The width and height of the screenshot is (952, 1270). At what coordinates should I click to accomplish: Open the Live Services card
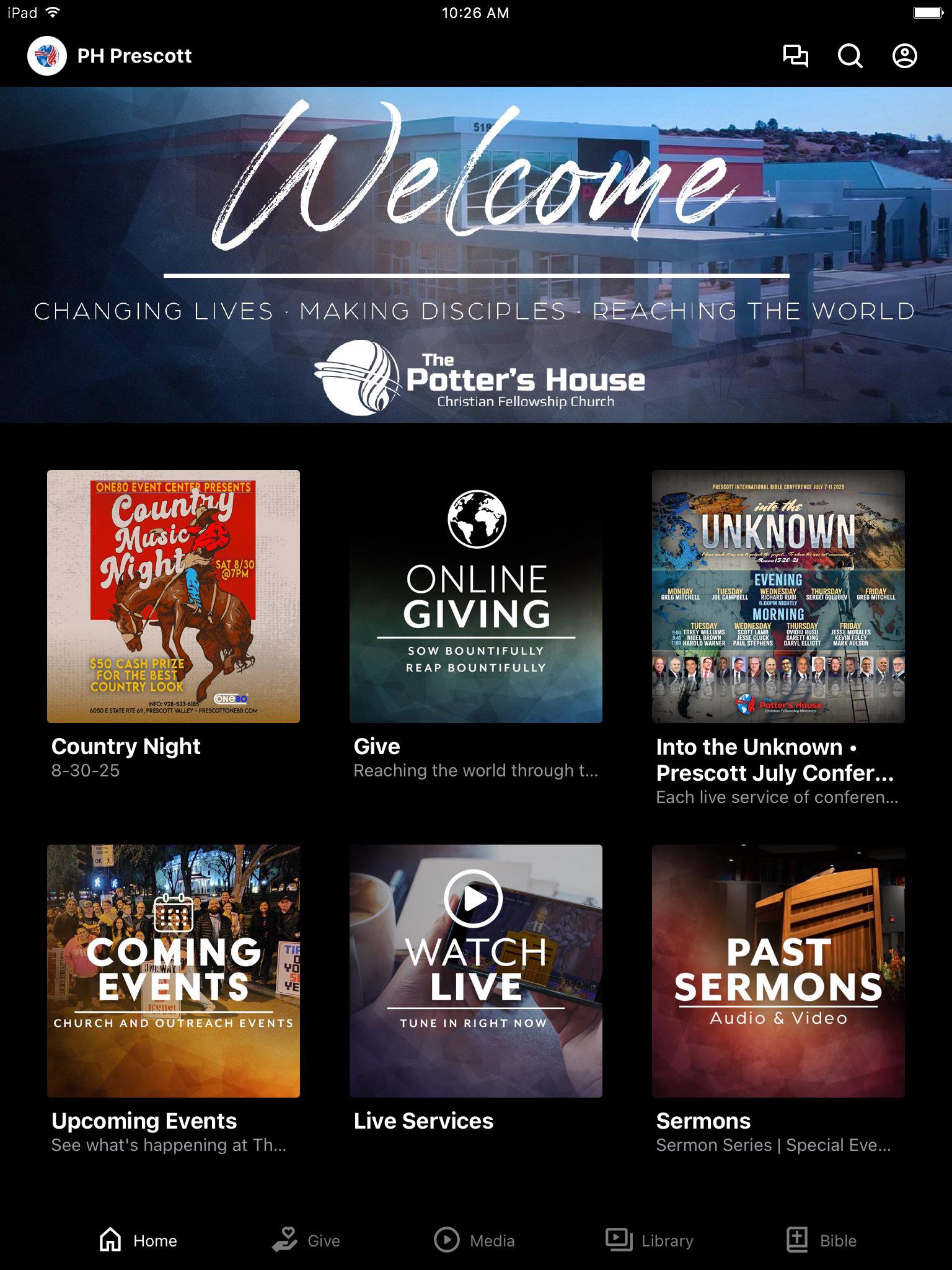pyautogui.click(x=476, y=971)
